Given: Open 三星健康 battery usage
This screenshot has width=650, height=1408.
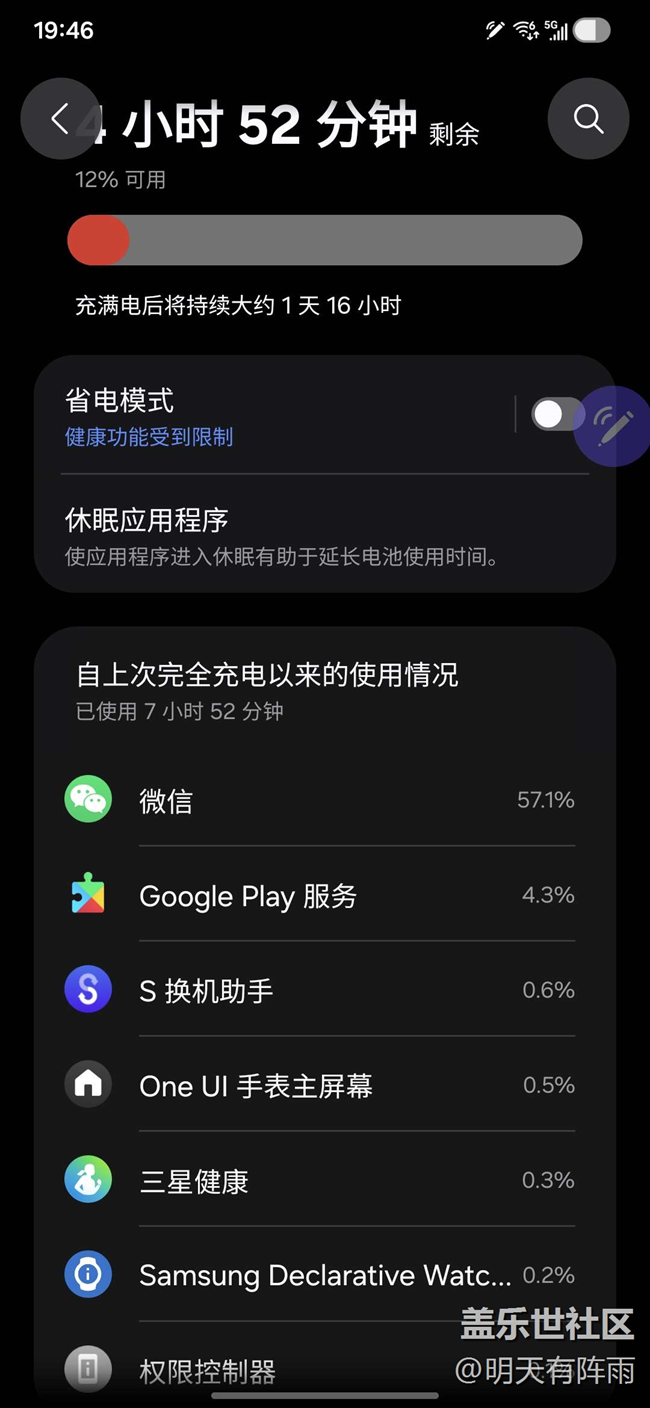Looking at the screenshot, I should click(x=325, y=1181).
